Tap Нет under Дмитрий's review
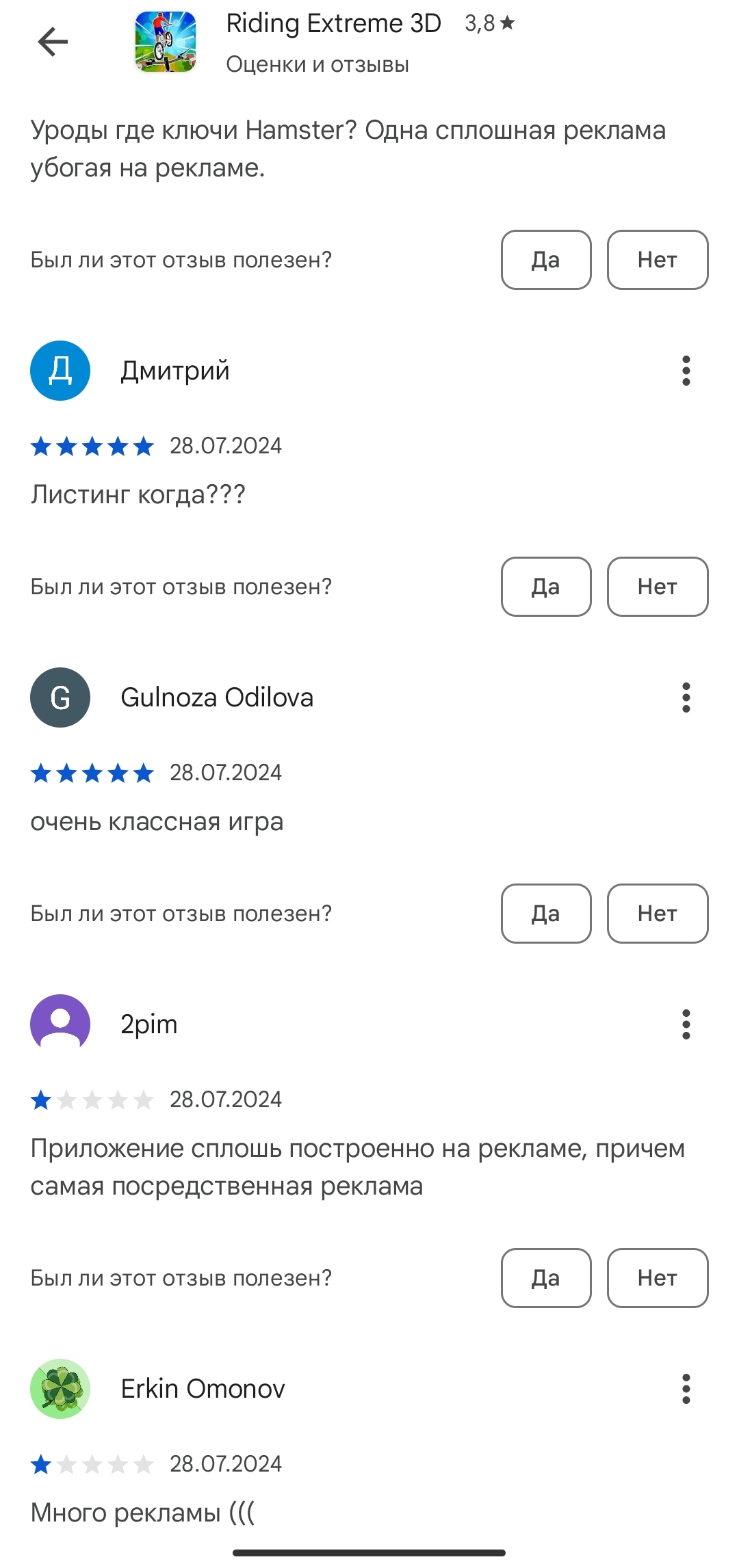739x1568 pixels. coord(657,587)
